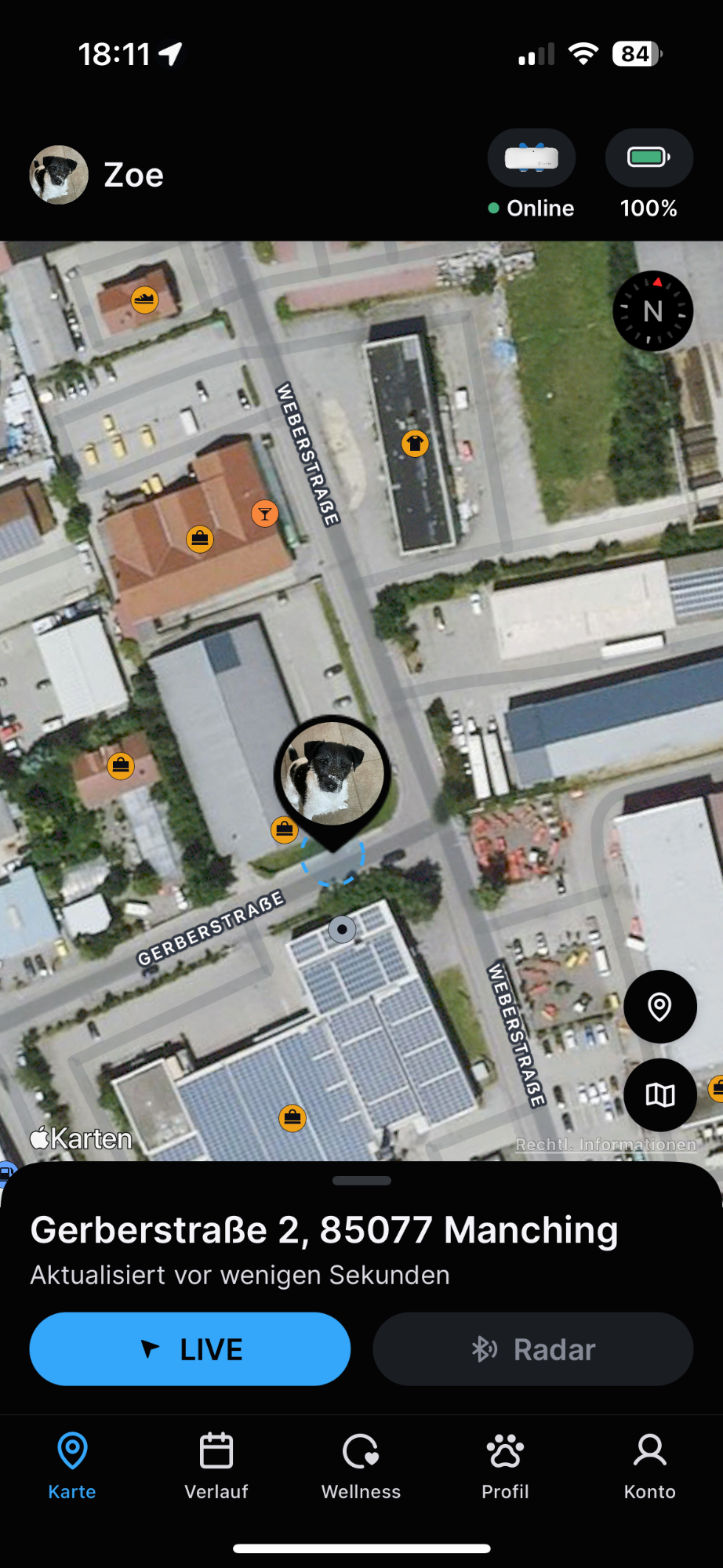Screen dimensions: 723x1568
Task: Center the map on the pet's location
Action: (660, 1007)
